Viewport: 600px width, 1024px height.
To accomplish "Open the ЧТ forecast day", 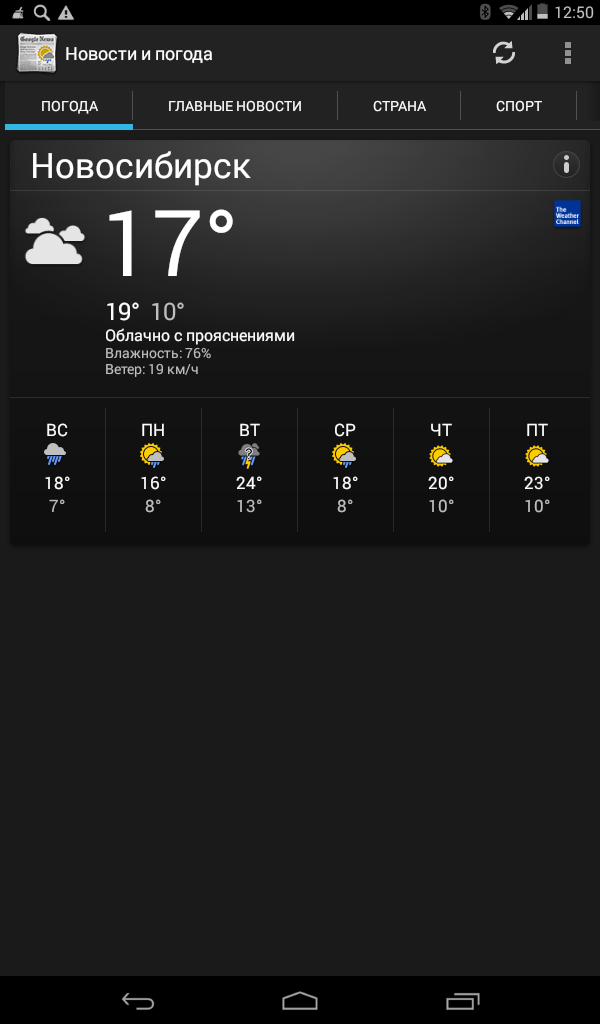I will pos(441,468).
